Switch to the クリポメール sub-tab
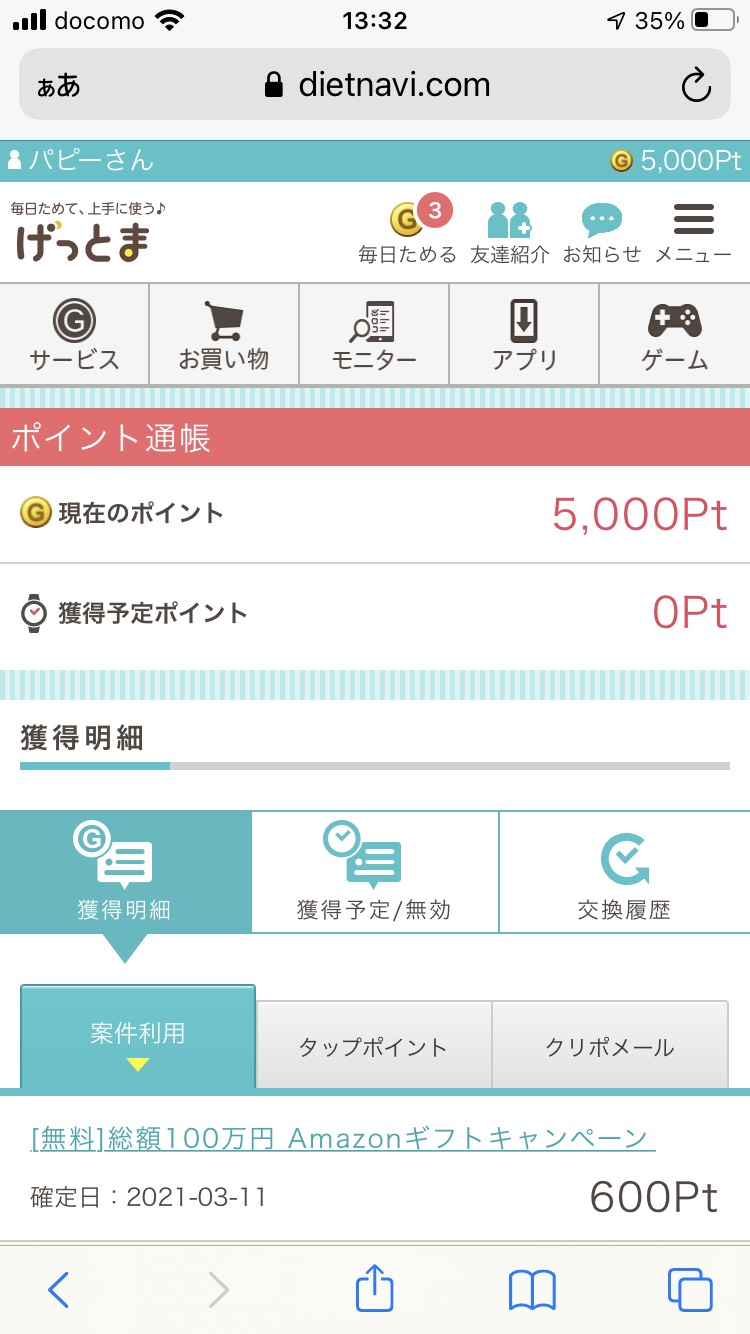This screenshot has height=1334, width=750. (610, 1044)
